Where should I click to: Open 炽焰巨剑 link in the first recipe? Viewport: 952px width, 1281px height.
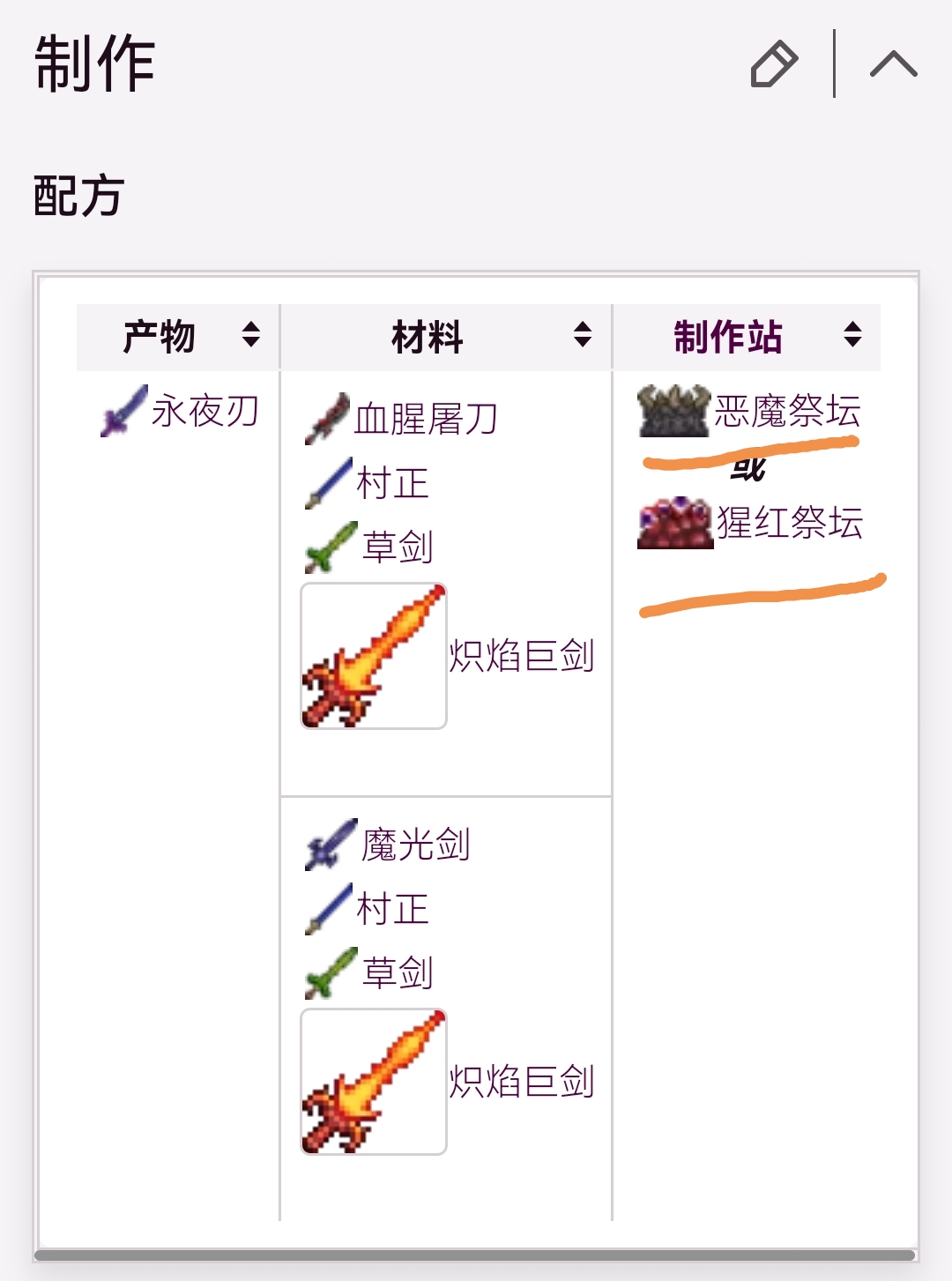(x=522, y=656)
